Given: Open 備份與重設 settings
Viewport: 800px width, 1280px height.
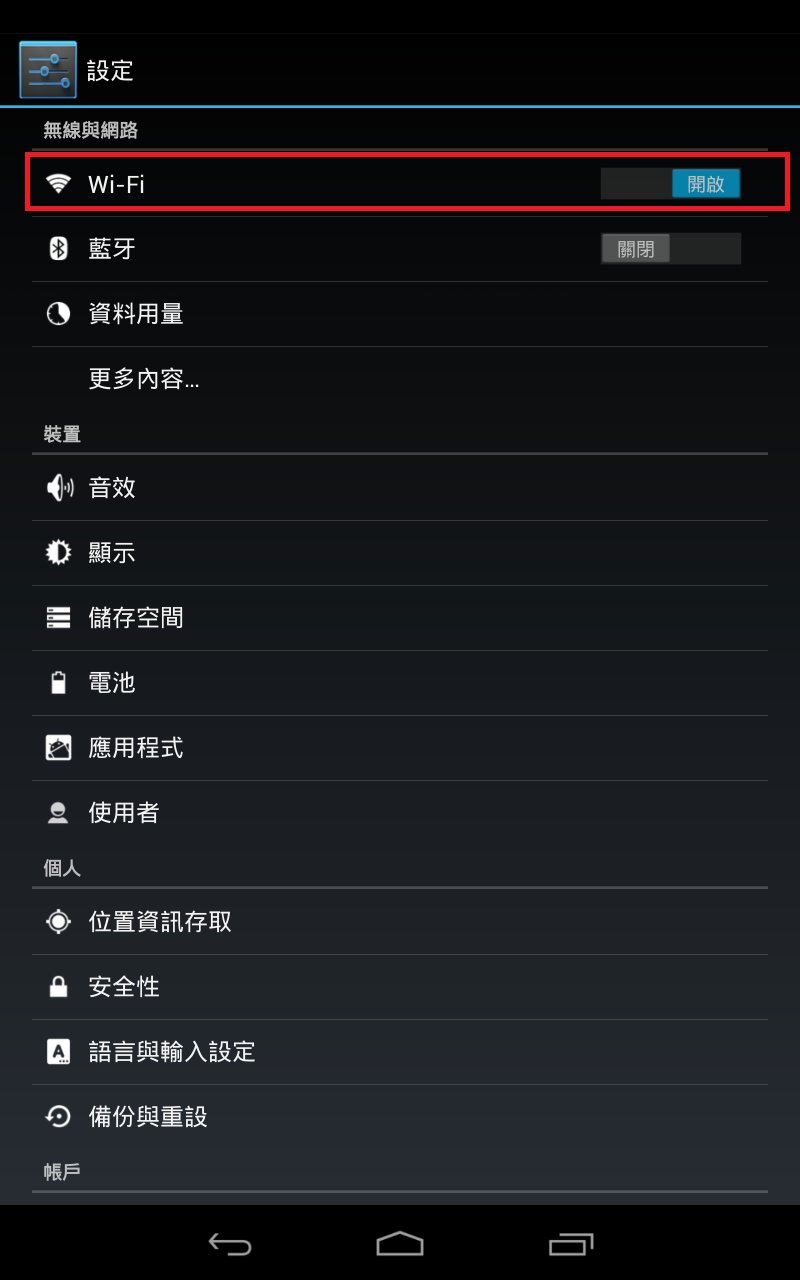Looking at the screenshot, I should point(148,1117).
